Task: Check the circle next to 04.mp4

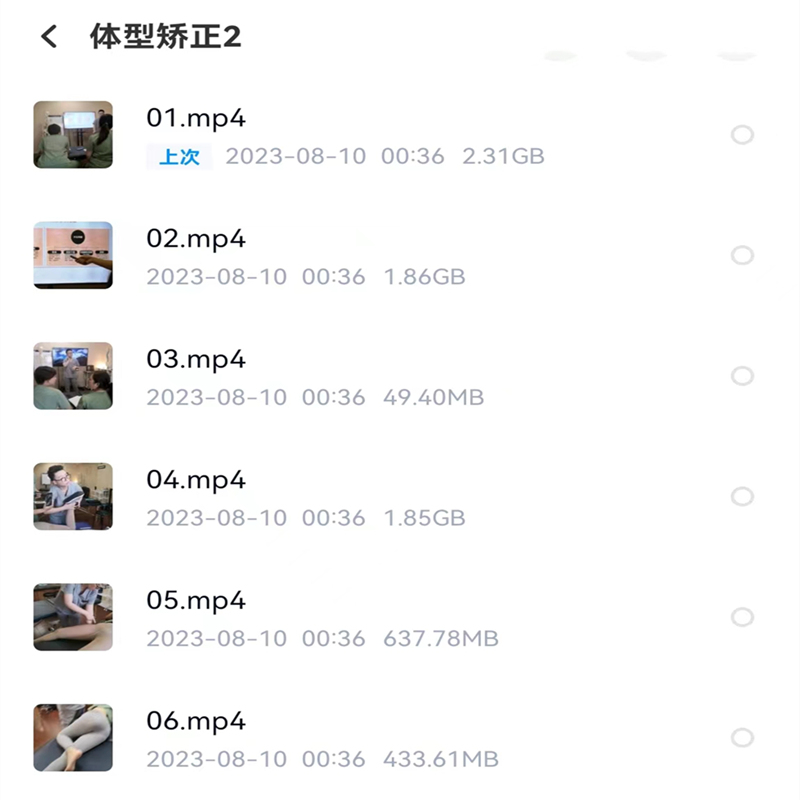Action: coord(742,497)
